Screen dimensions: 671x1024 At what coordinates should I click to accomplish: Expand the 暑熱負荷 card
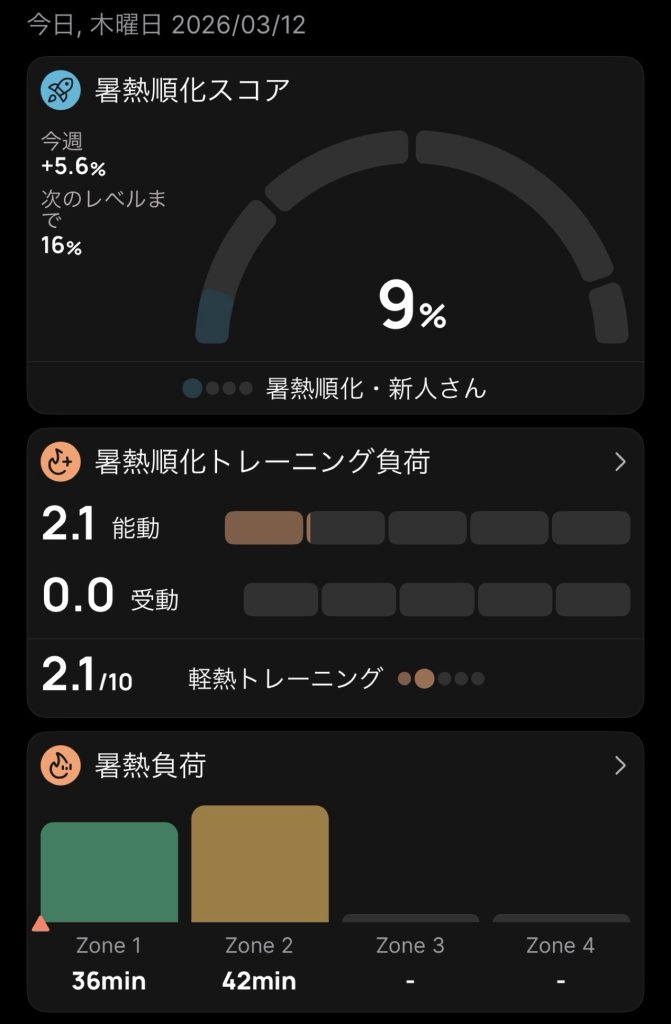pyautogui.click(x=619, y=766)
